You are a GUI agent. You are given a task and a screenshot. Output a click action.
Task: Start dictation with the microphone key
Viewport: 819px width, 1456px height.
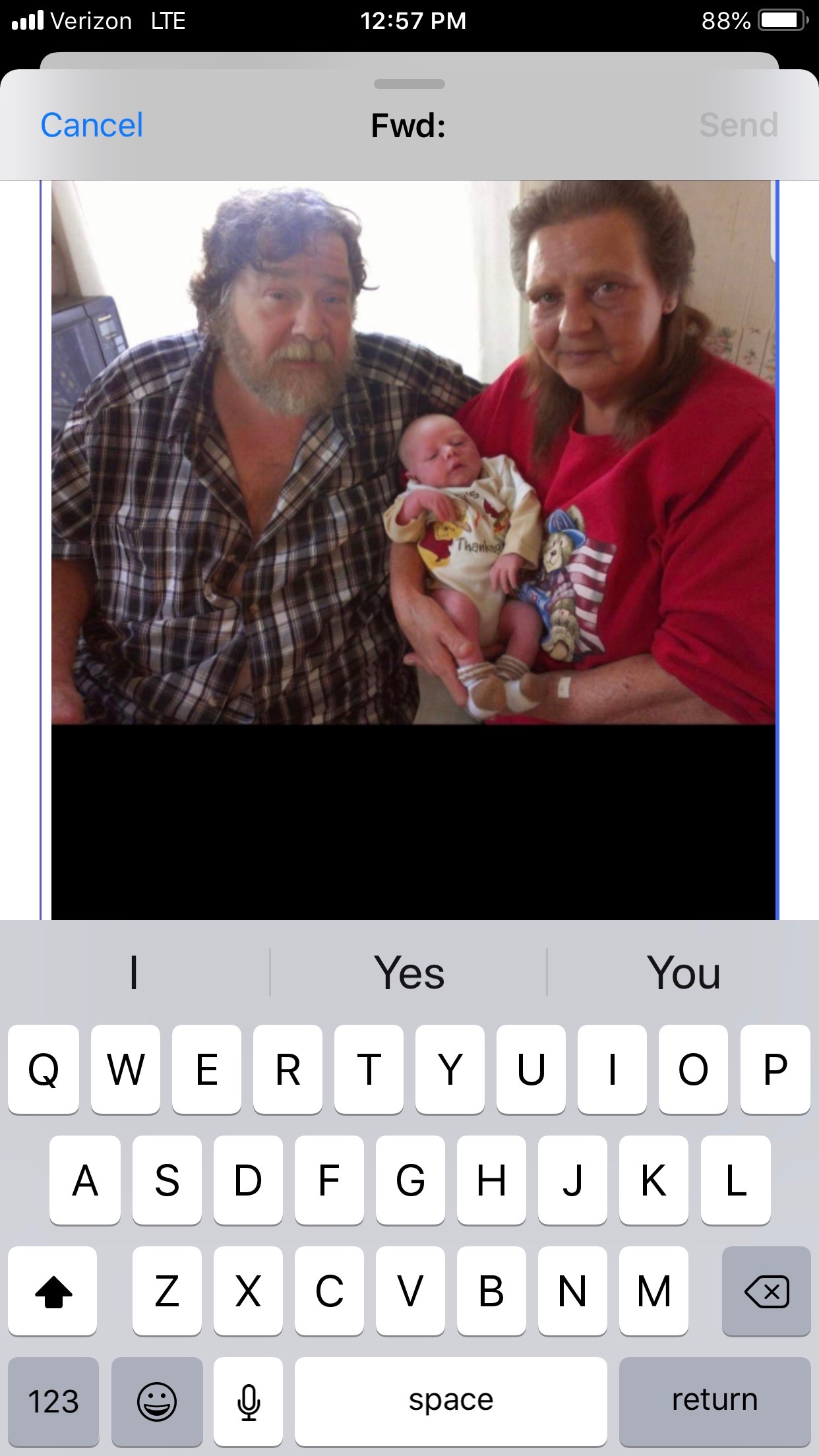coord(249,1401)
